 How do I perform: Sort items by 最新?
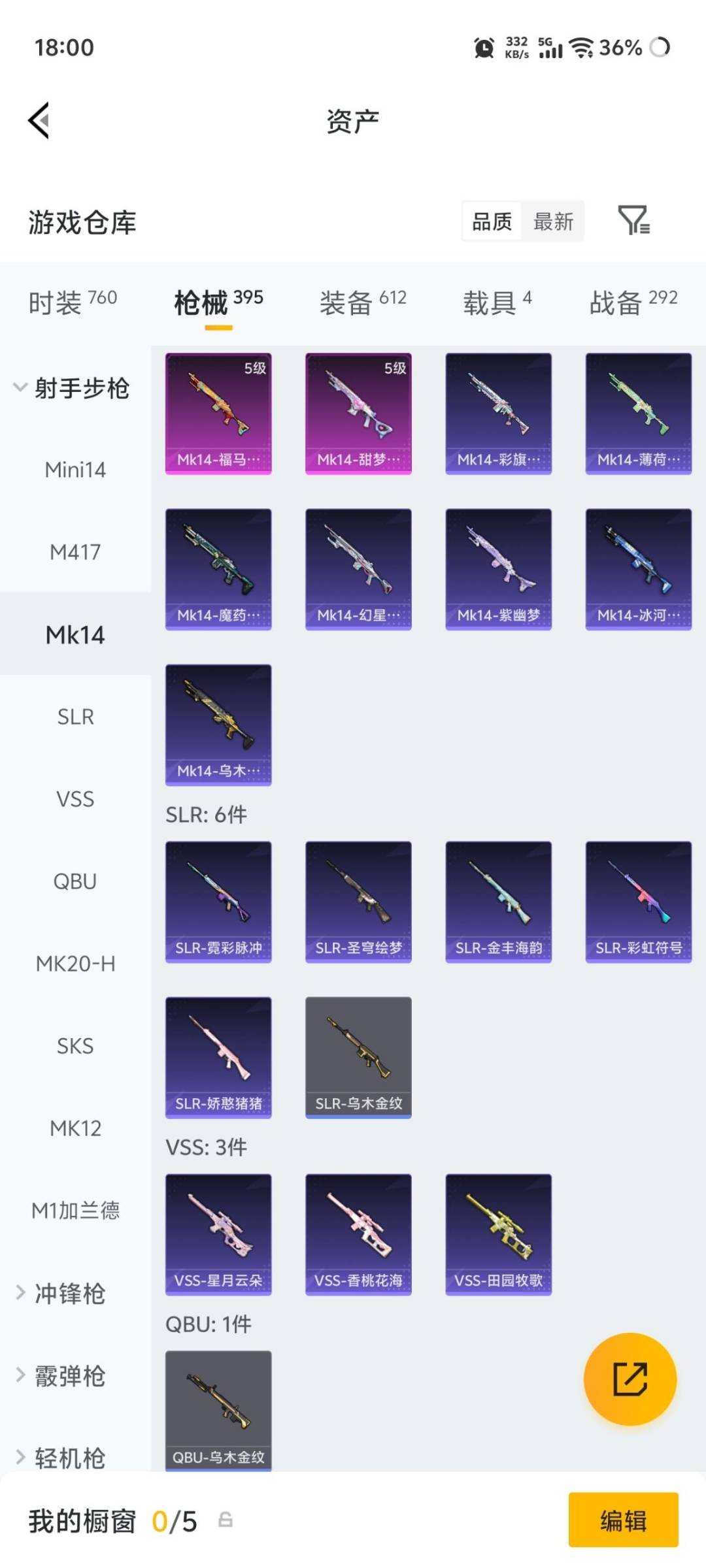click(x=553, y=221)
